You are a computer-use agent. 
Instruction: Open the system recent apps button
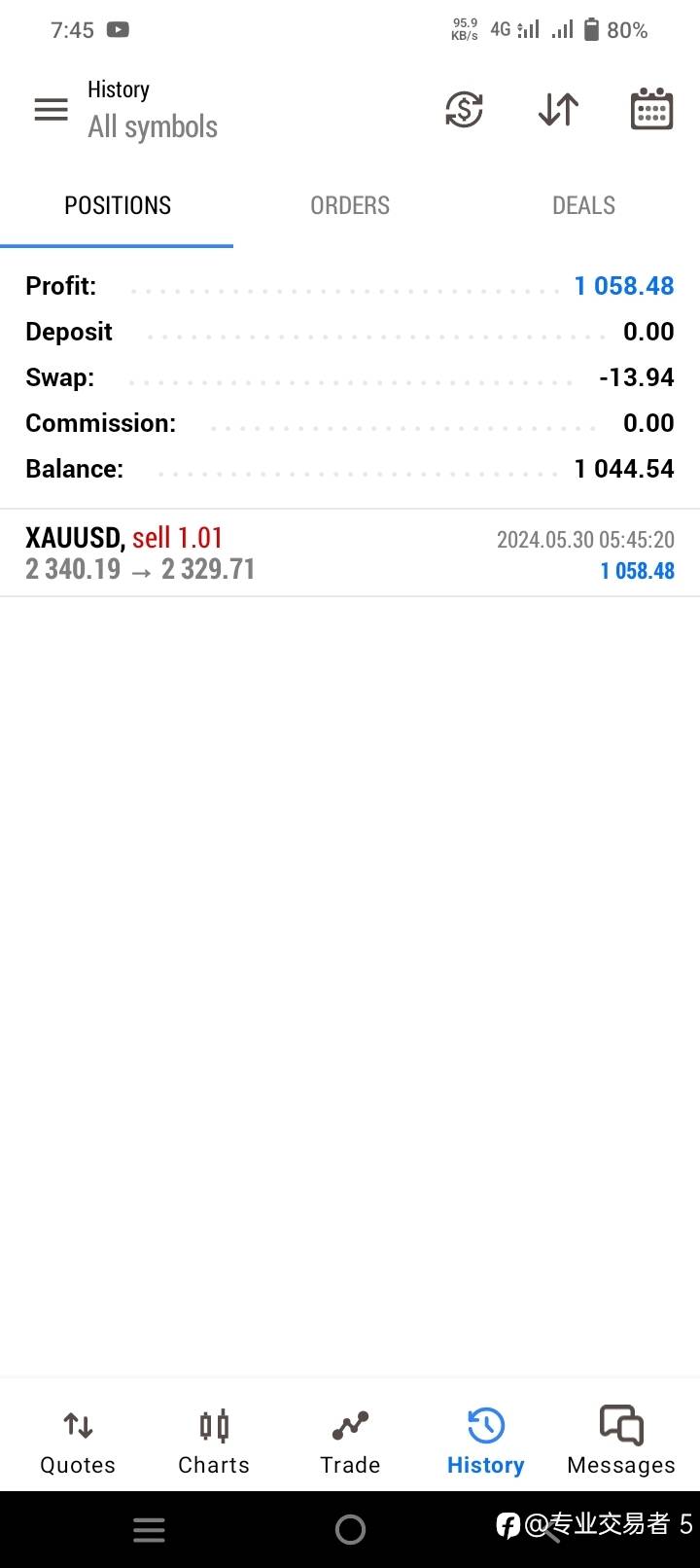149,1530
